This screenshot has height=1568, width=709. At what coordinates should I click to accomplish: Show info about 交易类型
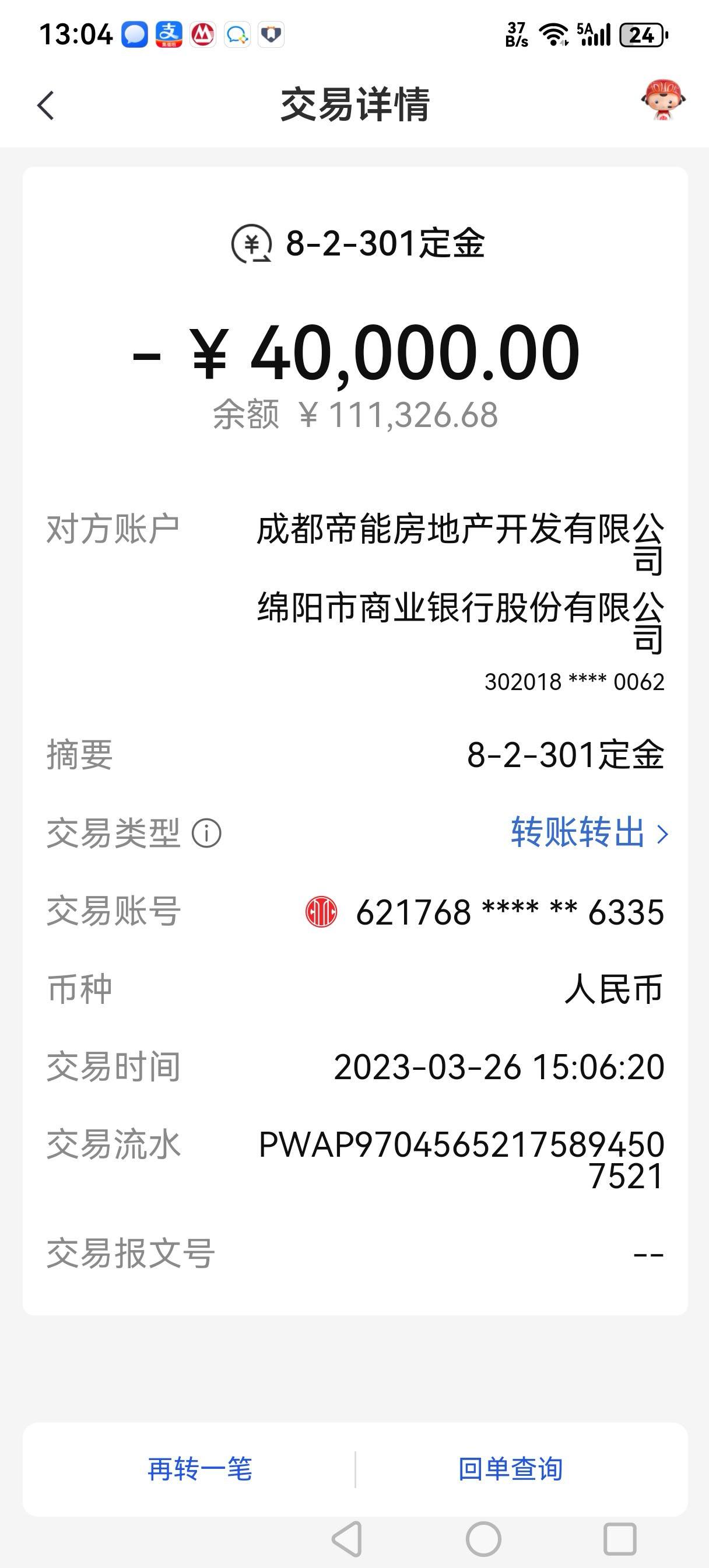[x=206, y=834]
